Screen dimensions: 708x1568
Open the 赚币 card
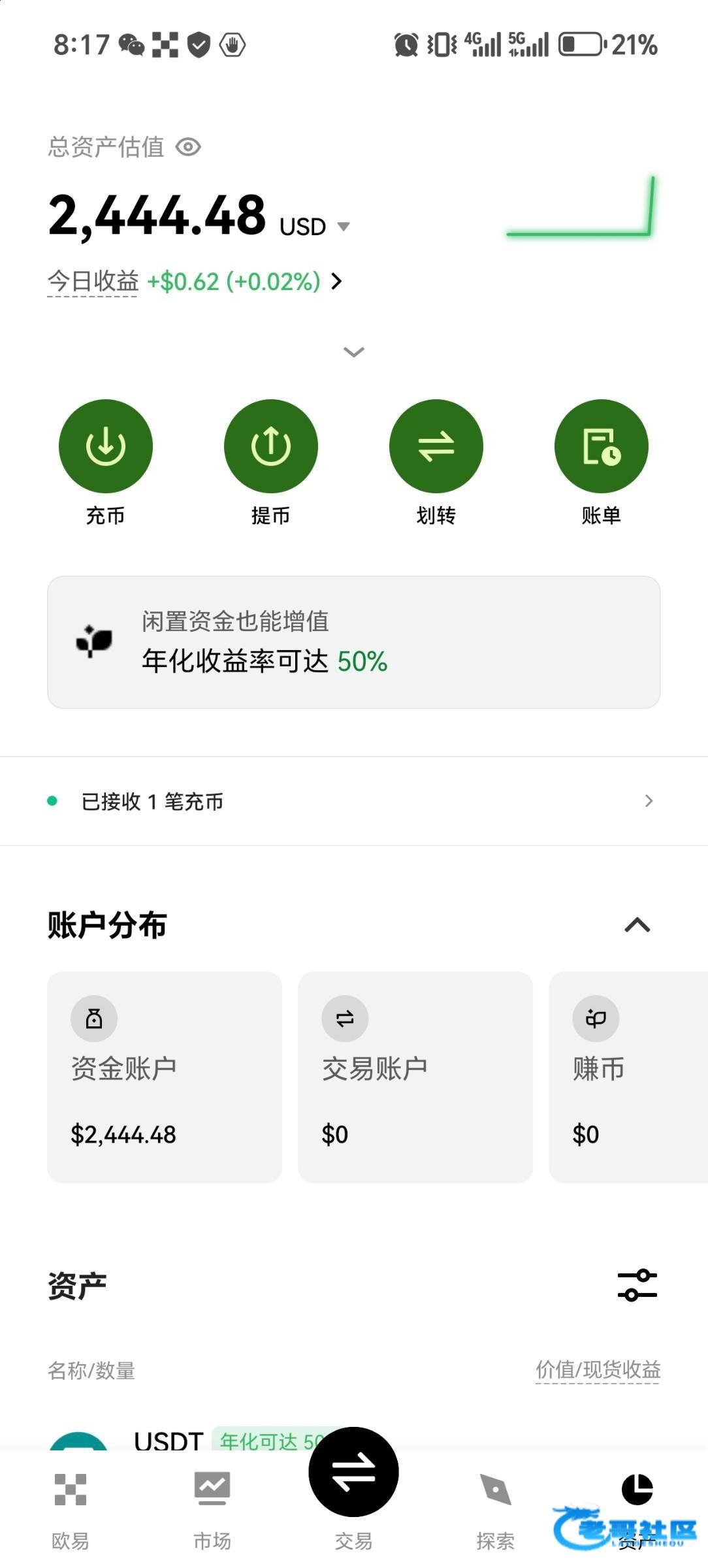coord(627,1077)
